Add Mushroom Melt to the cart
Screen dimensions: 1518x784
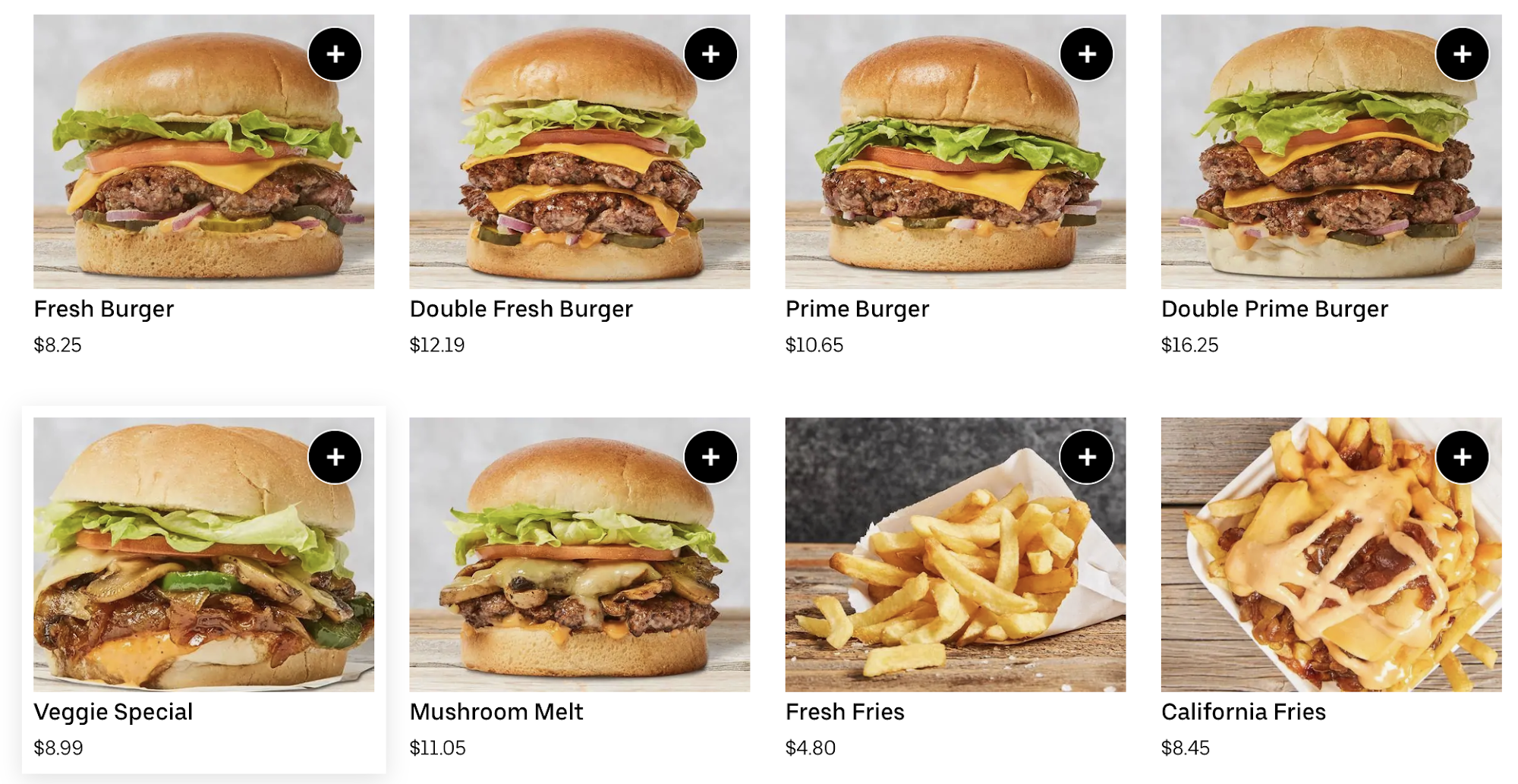point(710,458)
